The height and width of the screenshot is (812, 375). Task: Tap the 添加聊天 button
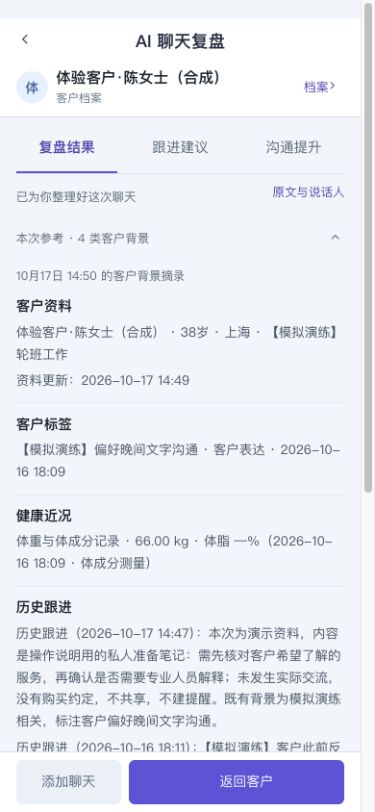click(x=68, y=782)
